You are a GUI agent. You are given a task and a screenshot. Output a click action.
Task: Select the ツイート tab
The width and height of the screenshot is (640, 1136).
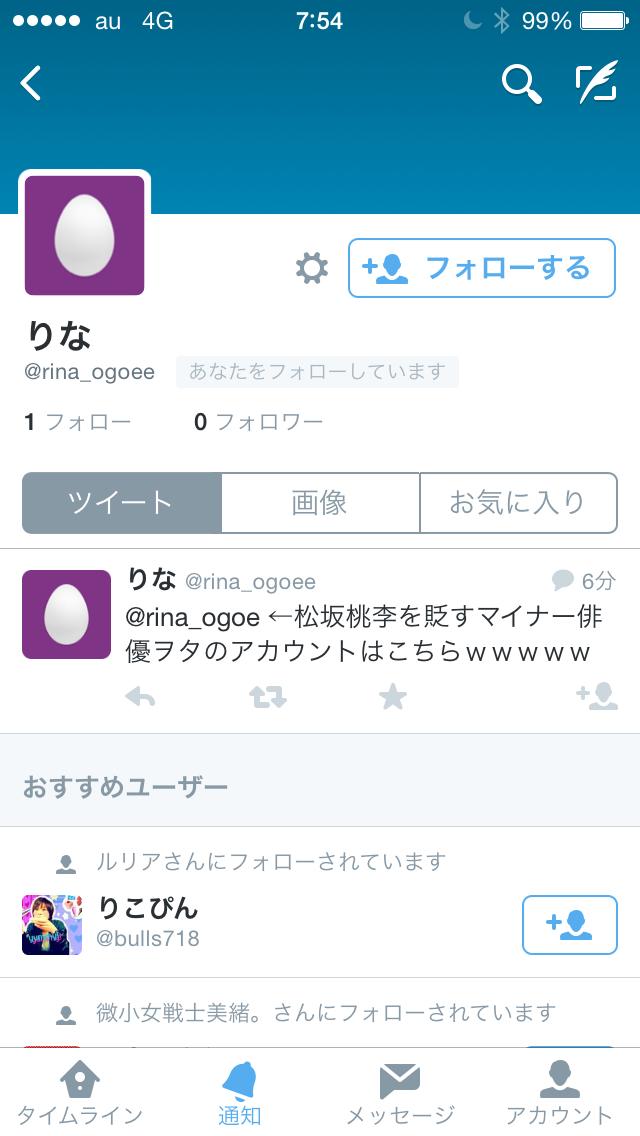pos(121,503)
